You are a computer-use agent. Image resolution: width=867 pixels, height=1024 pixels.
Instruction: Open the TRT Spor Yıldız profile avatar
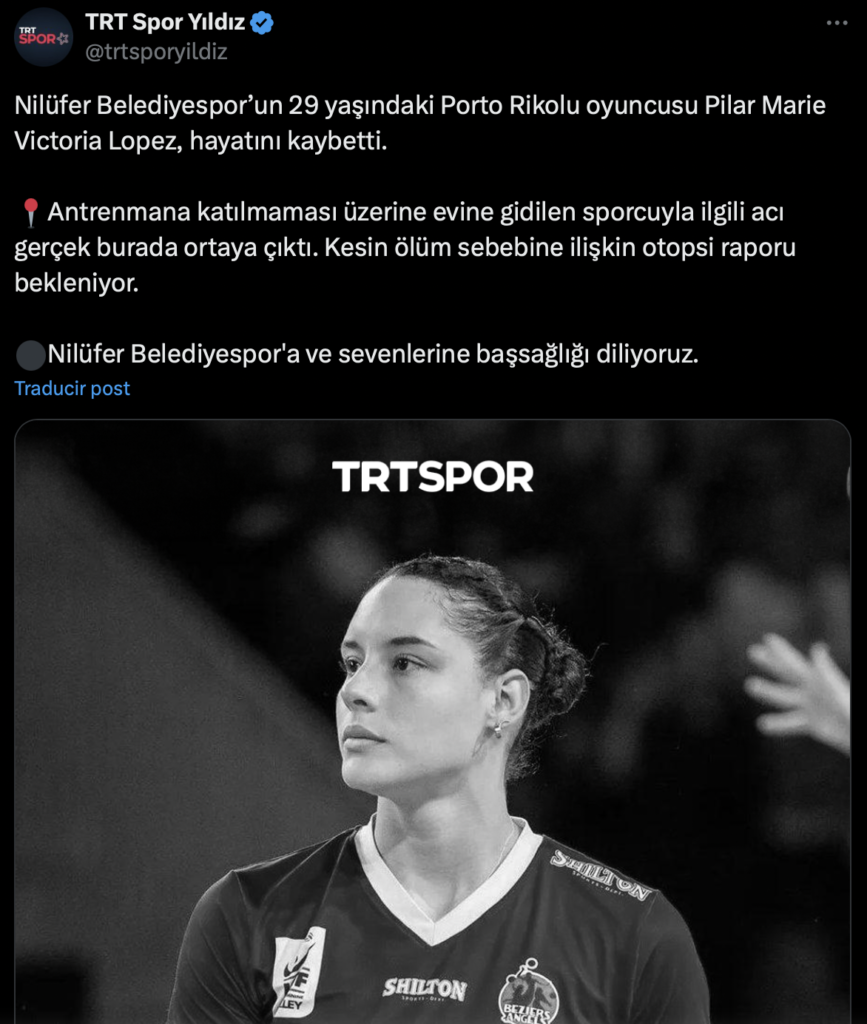(x=43, y=37)
